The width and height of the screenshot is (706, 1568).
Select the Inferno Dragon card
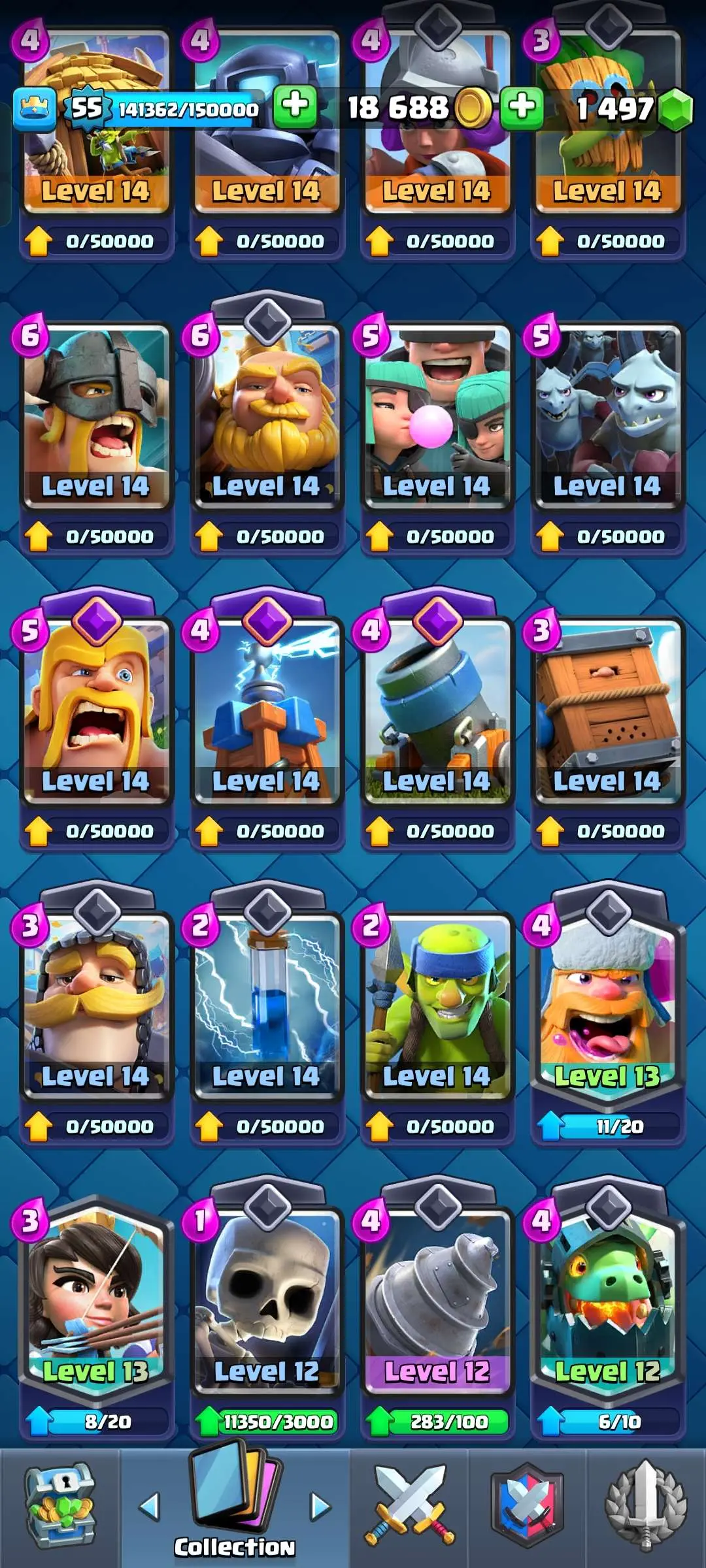point(607,1300)
